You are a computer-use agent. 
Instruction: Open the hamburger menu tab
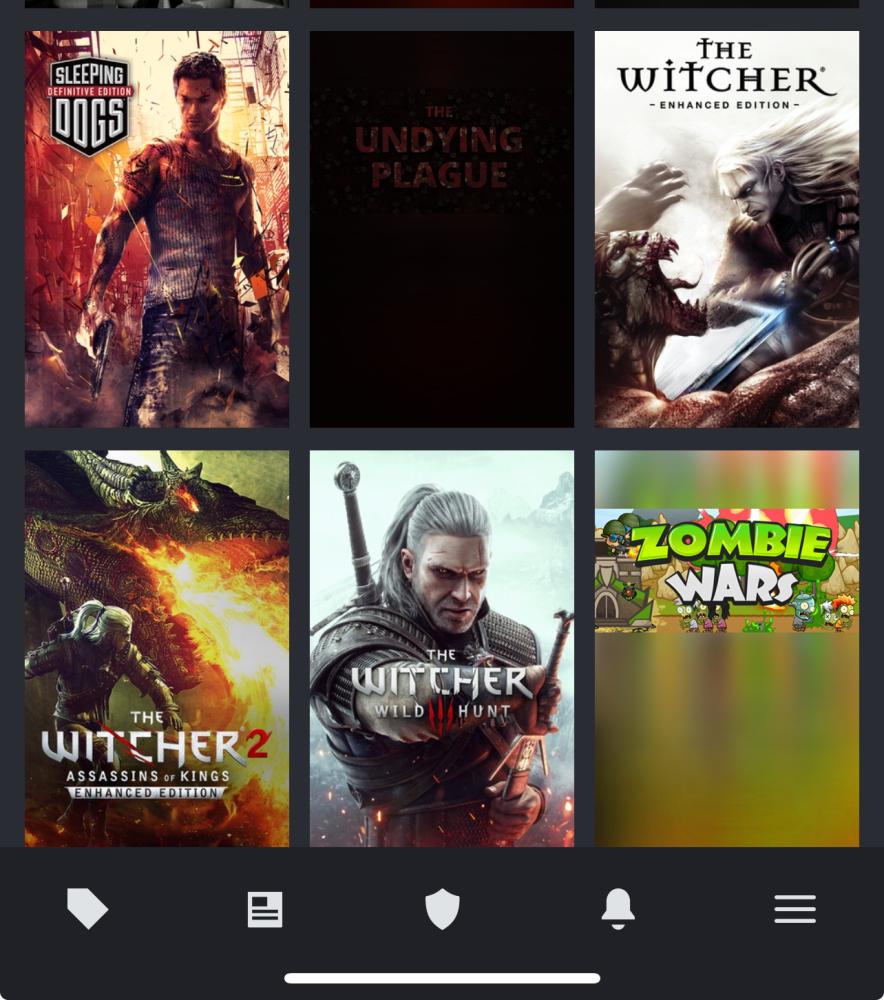click(x=795, y=909)
